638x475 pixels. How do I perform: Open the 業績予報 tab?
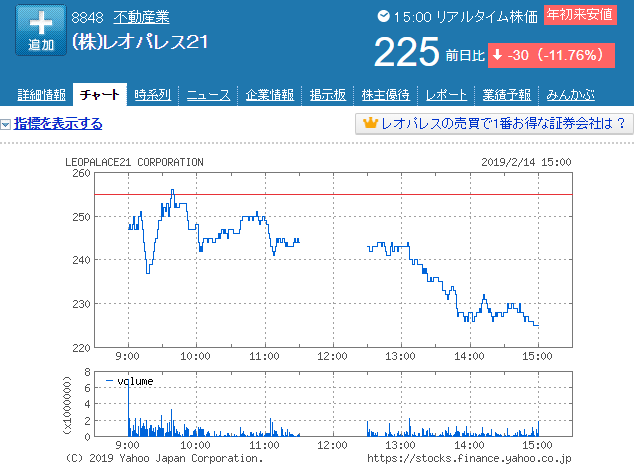tap(506, 95)
